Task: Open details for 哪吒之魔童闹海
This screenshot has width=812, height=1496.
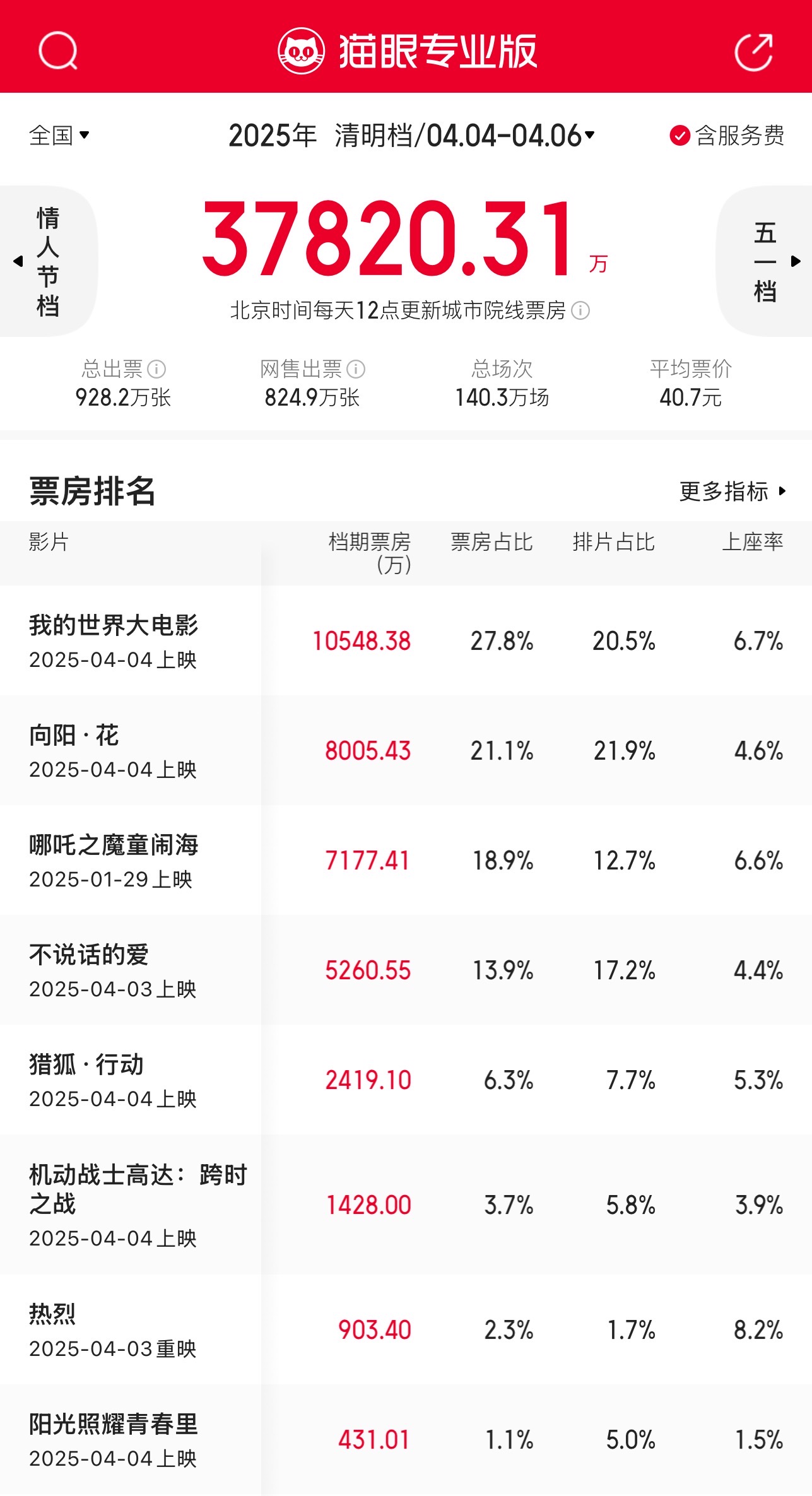Action: coord(406,860)
